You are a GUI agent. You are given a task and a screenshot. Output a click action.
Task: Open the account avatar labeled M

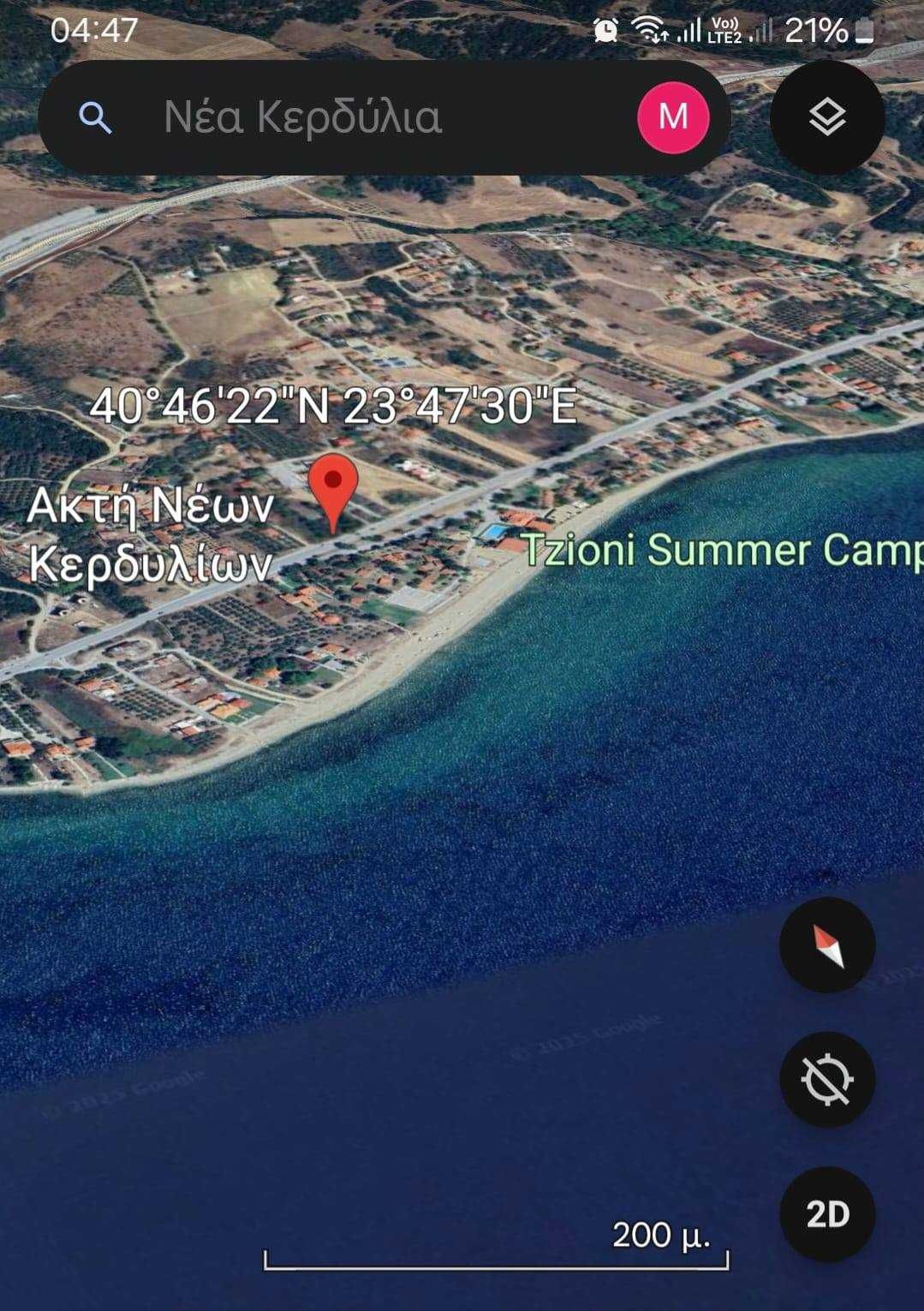tap(673, 117)
